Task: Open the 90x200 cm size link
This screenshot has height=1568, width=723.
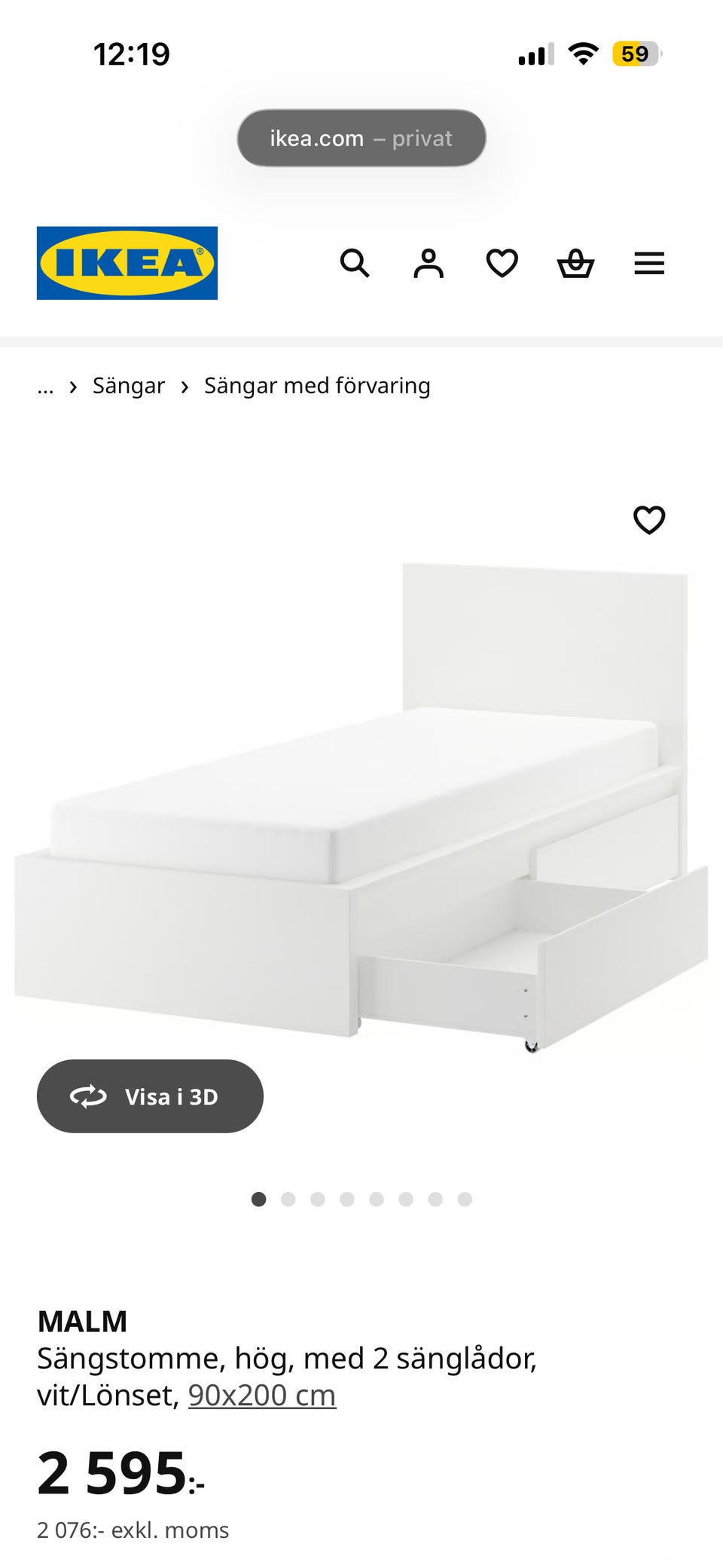Action: coord(261,1395)
